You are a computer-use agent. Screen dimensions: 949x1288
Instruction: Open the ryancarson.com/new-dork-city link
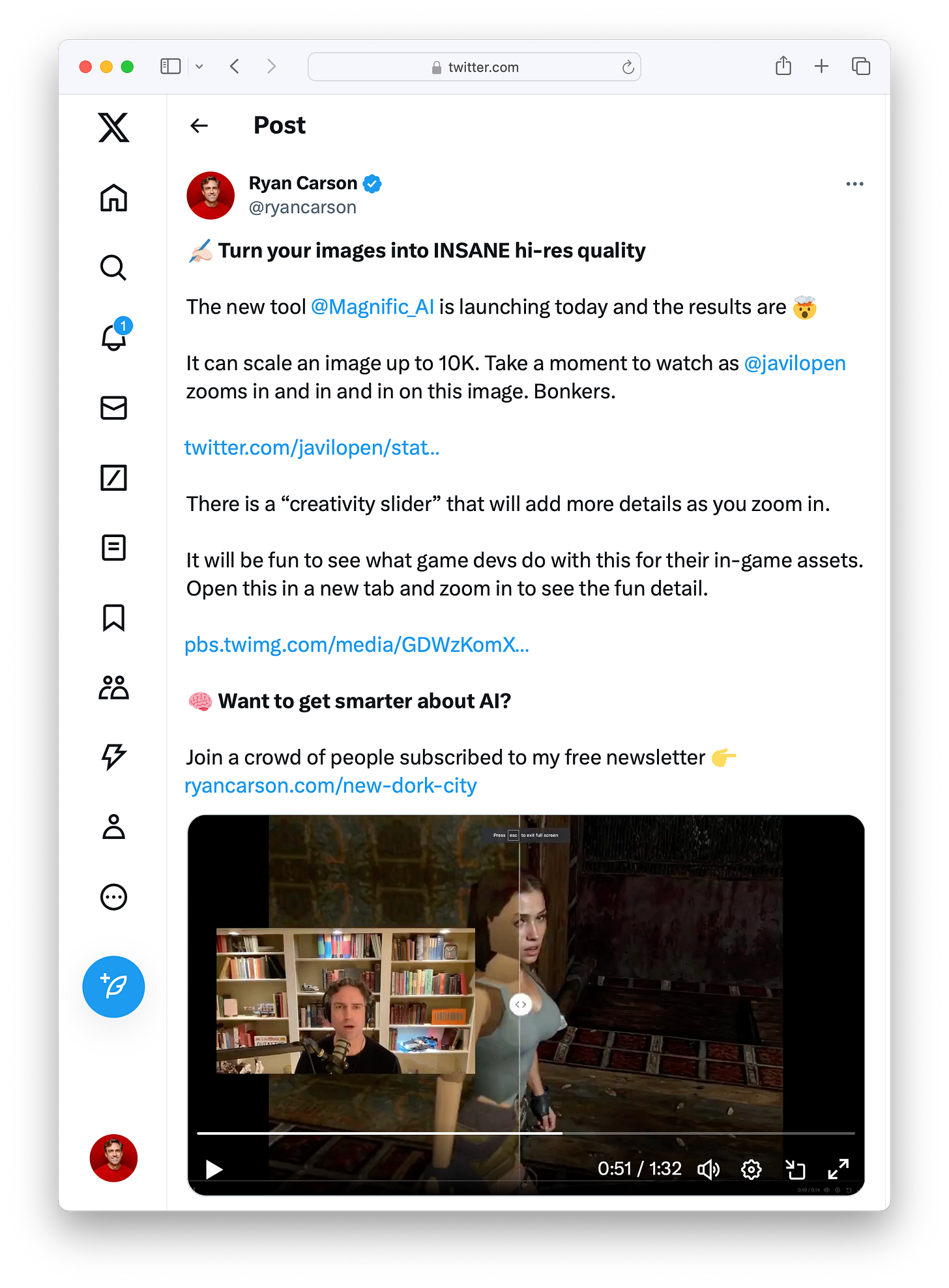[x=330, y=785]
